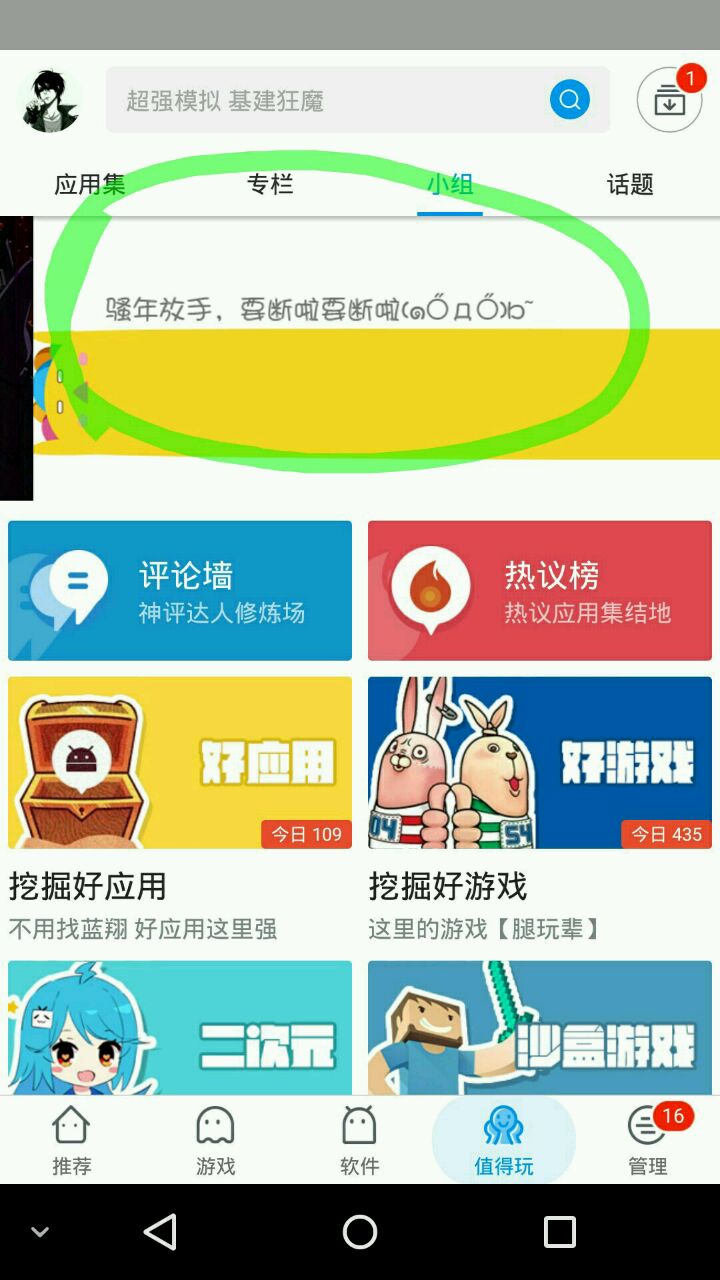
Task: Go to the 管理 bottom tab
Action: pyautogui.click(x=648, y=1140)
